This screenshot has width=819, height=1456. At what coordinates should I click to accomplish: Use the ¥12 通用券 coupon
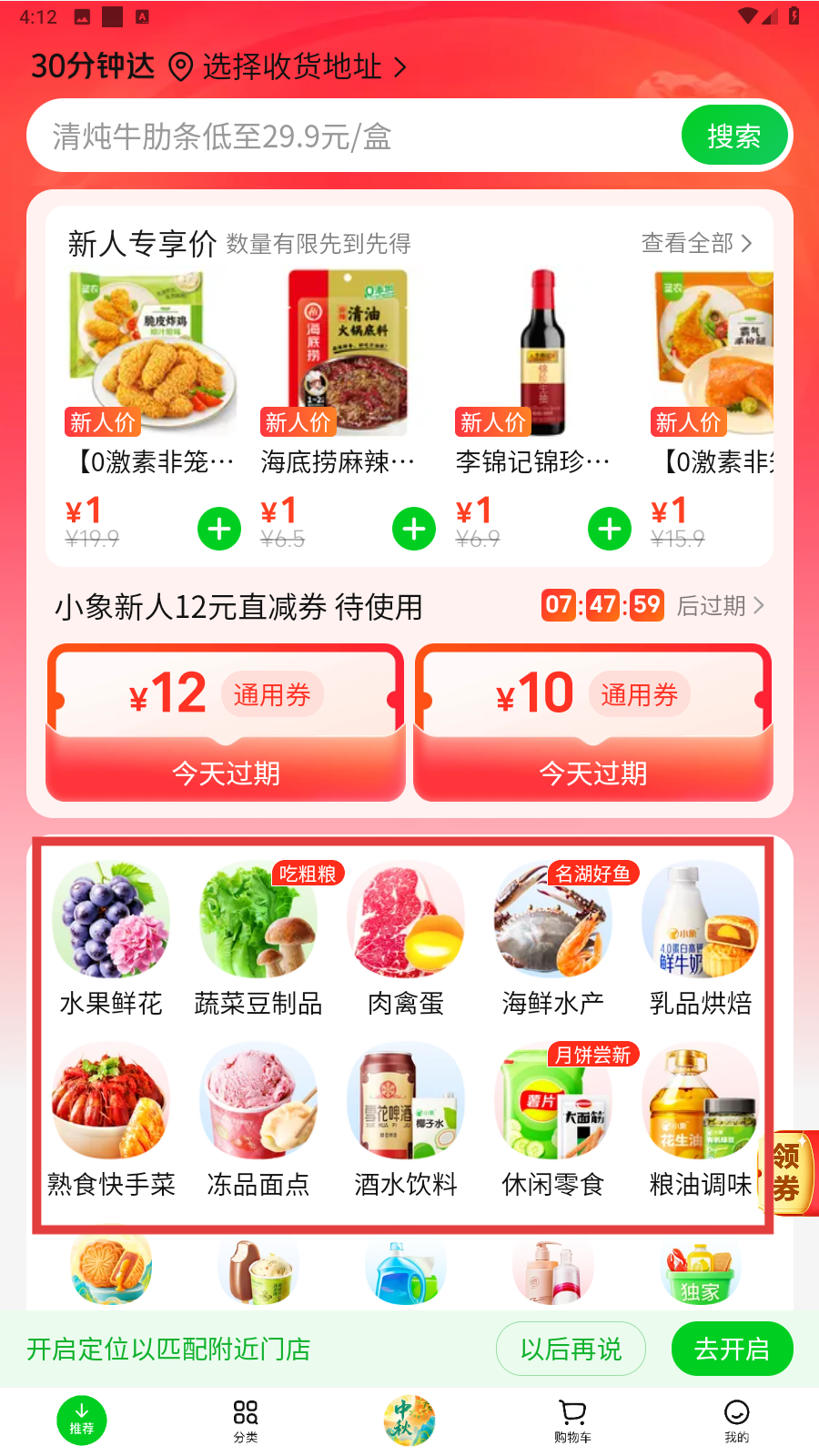click(226, 723)
